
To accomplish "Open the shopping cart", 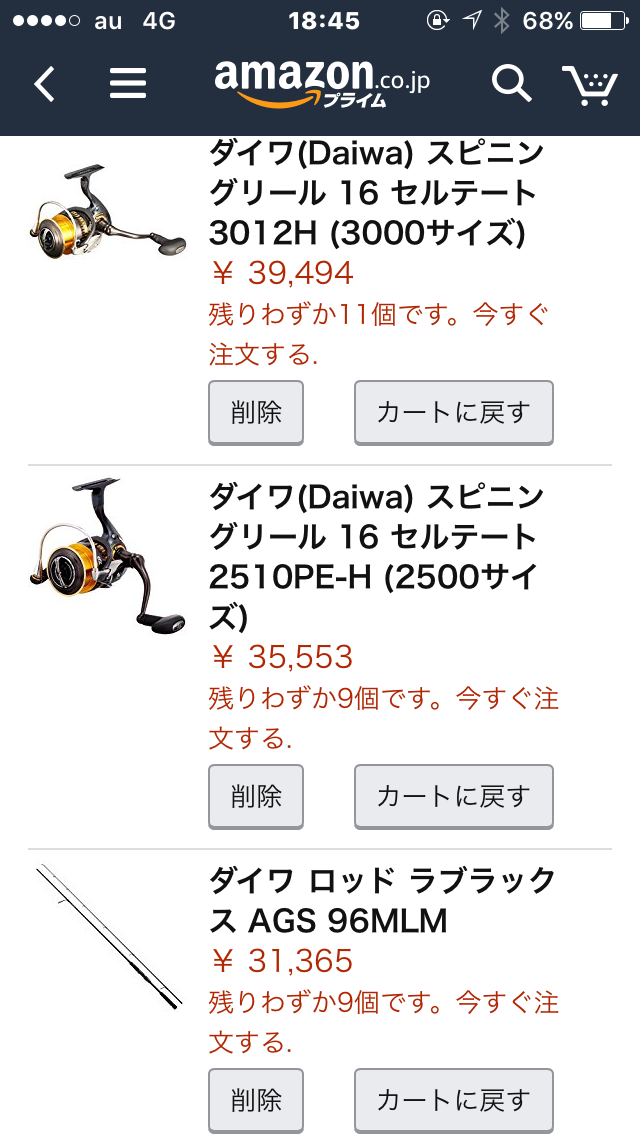I will click(590, 85).
